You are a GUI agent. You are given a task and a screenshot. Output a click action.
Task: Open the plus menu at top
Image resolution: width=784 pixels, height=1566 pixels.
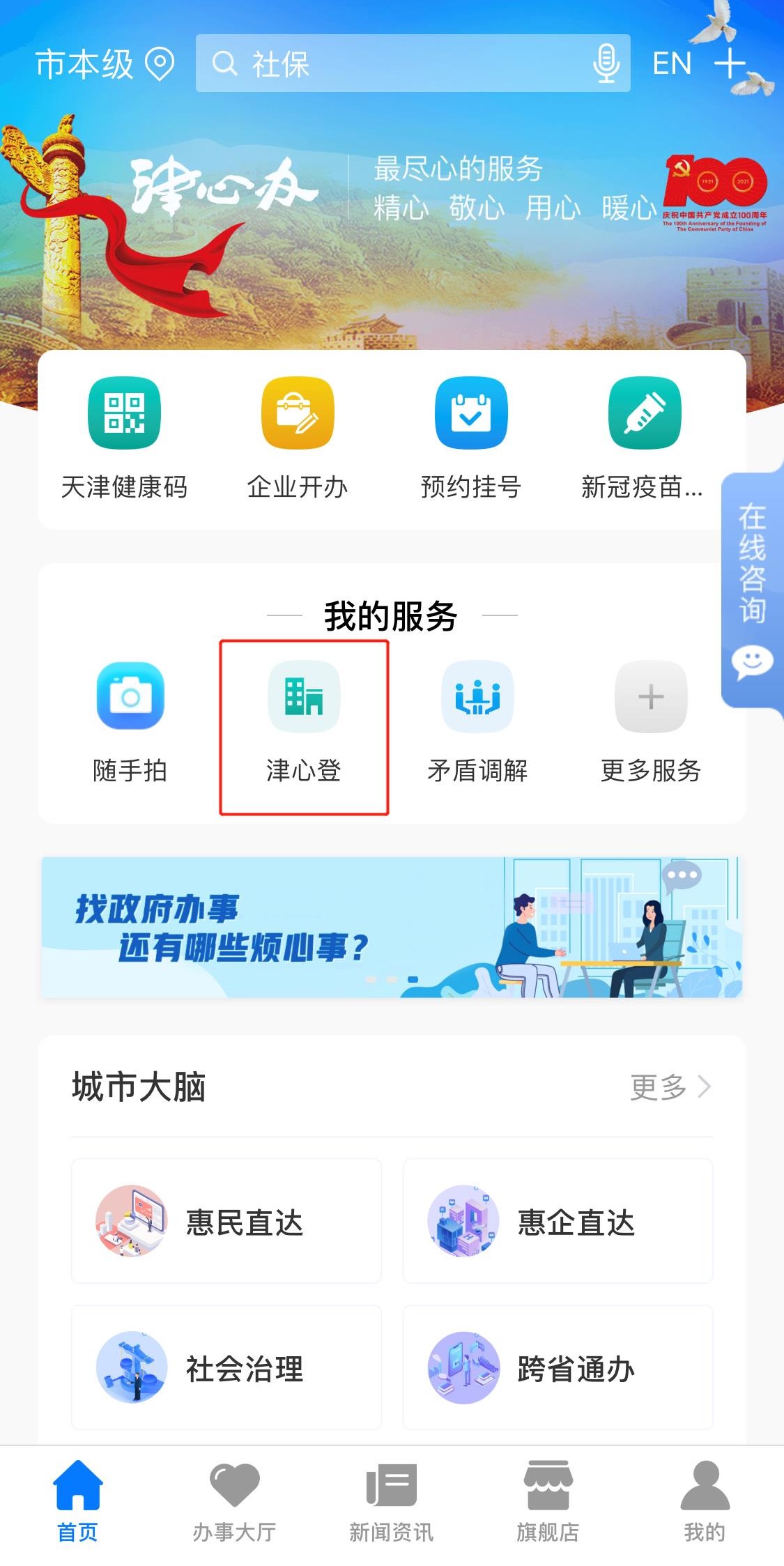point(730,64)
